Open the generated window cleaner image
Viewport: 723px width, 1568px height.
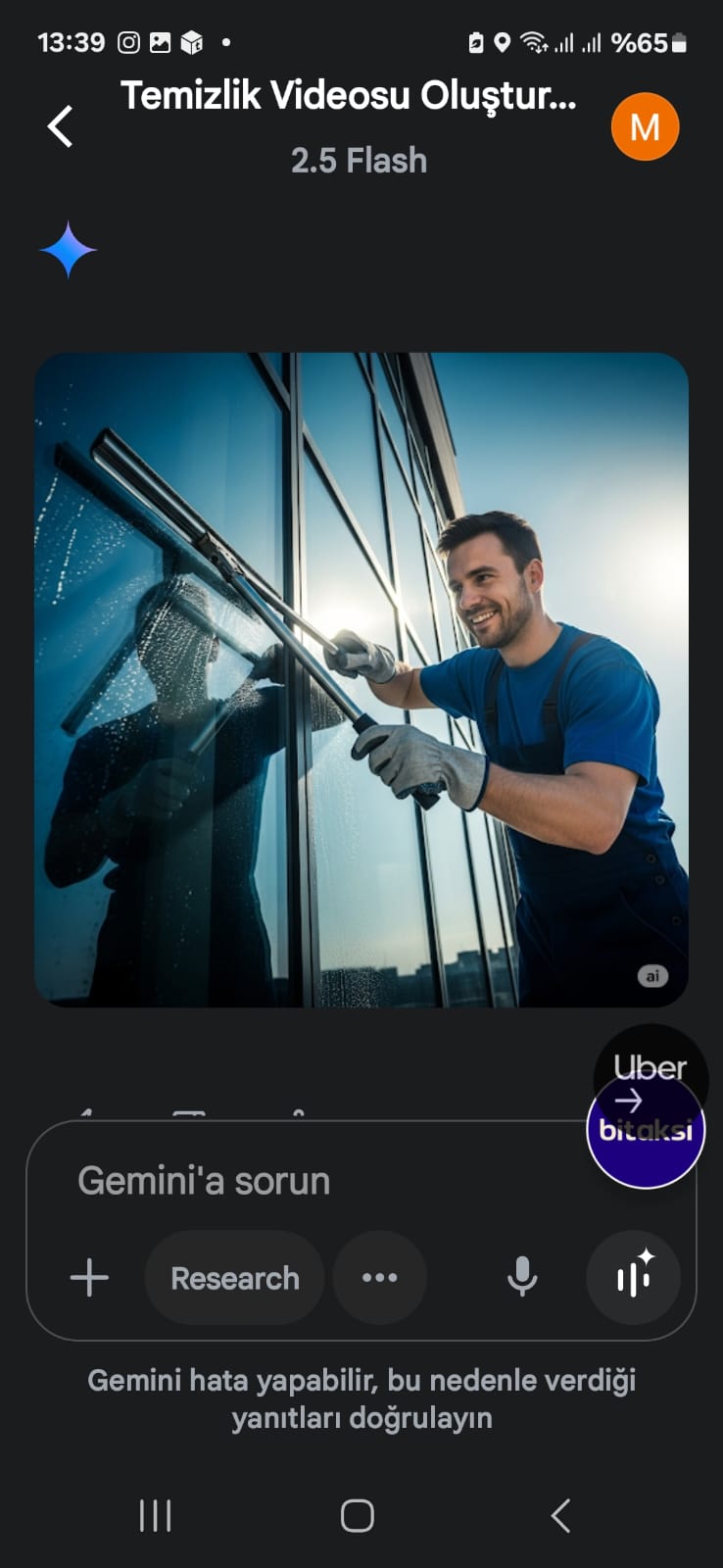(361, 679)
